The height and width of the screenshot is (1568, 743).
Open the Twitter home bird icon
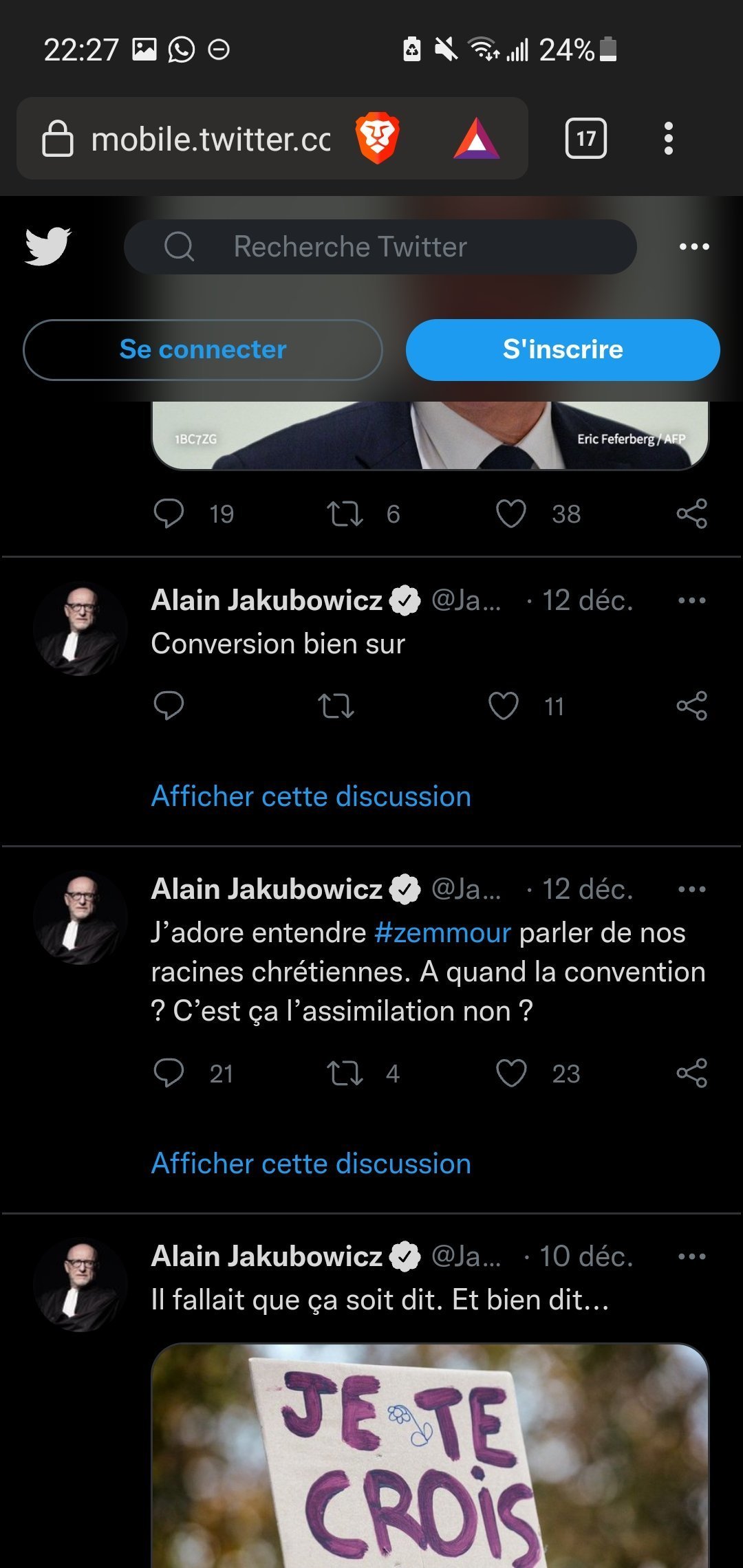(x=48, y=246)
